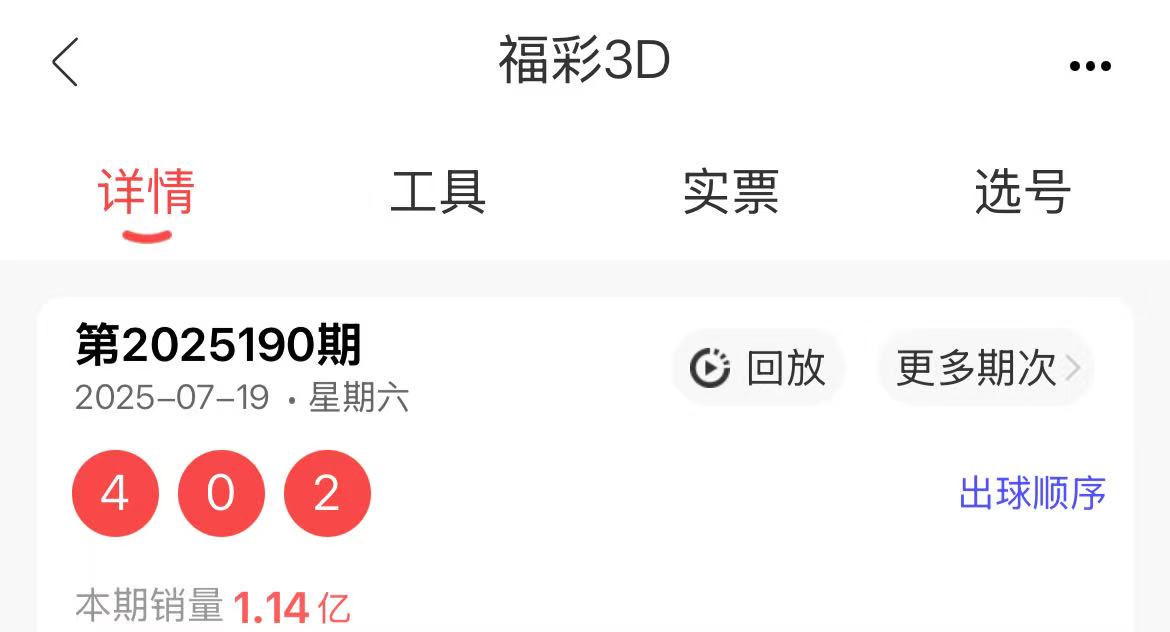The image size is (1170, 632).
Task: Select the 详情 tab
Action: (x=146, y=192)
